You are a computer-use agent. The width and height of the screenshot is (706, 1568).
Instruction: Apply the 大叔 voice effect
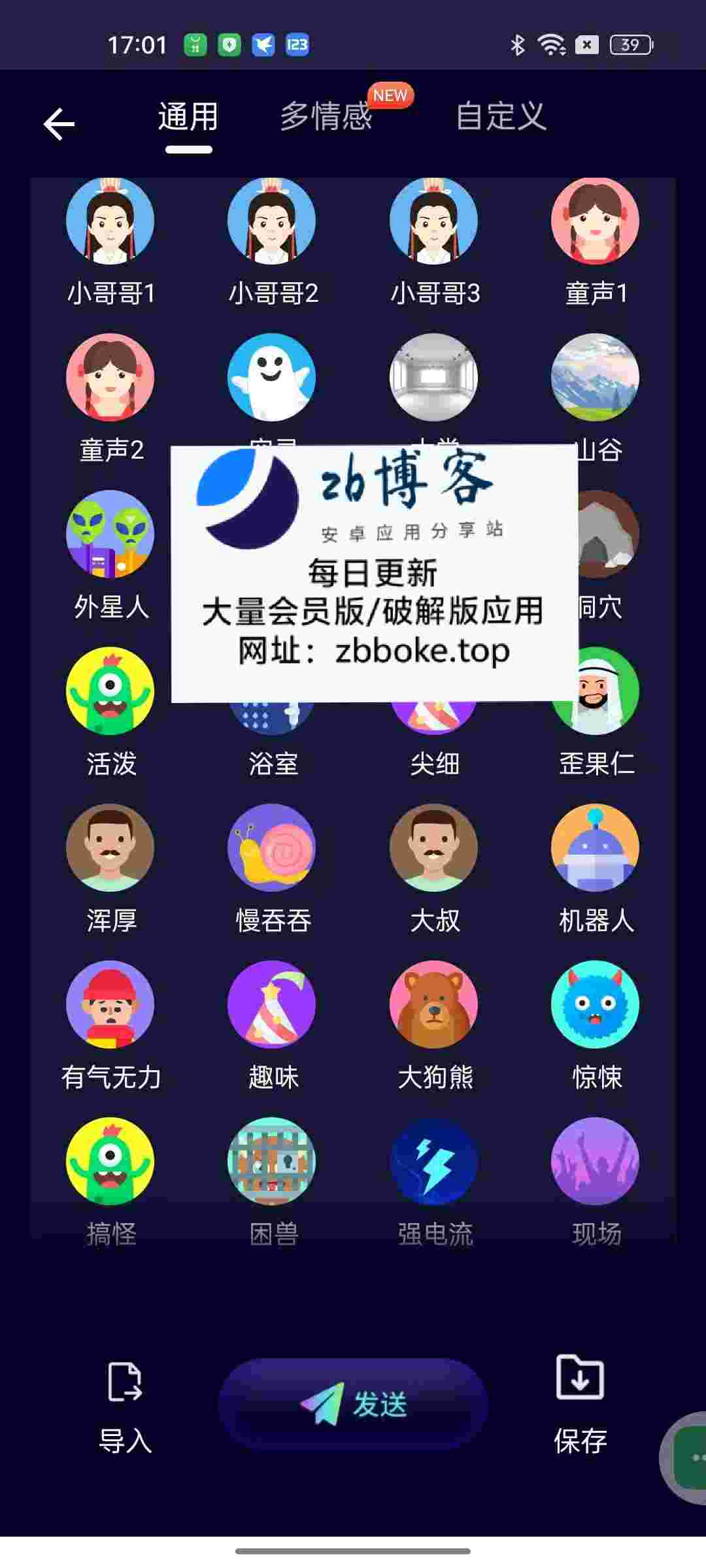tap(434, 849)
